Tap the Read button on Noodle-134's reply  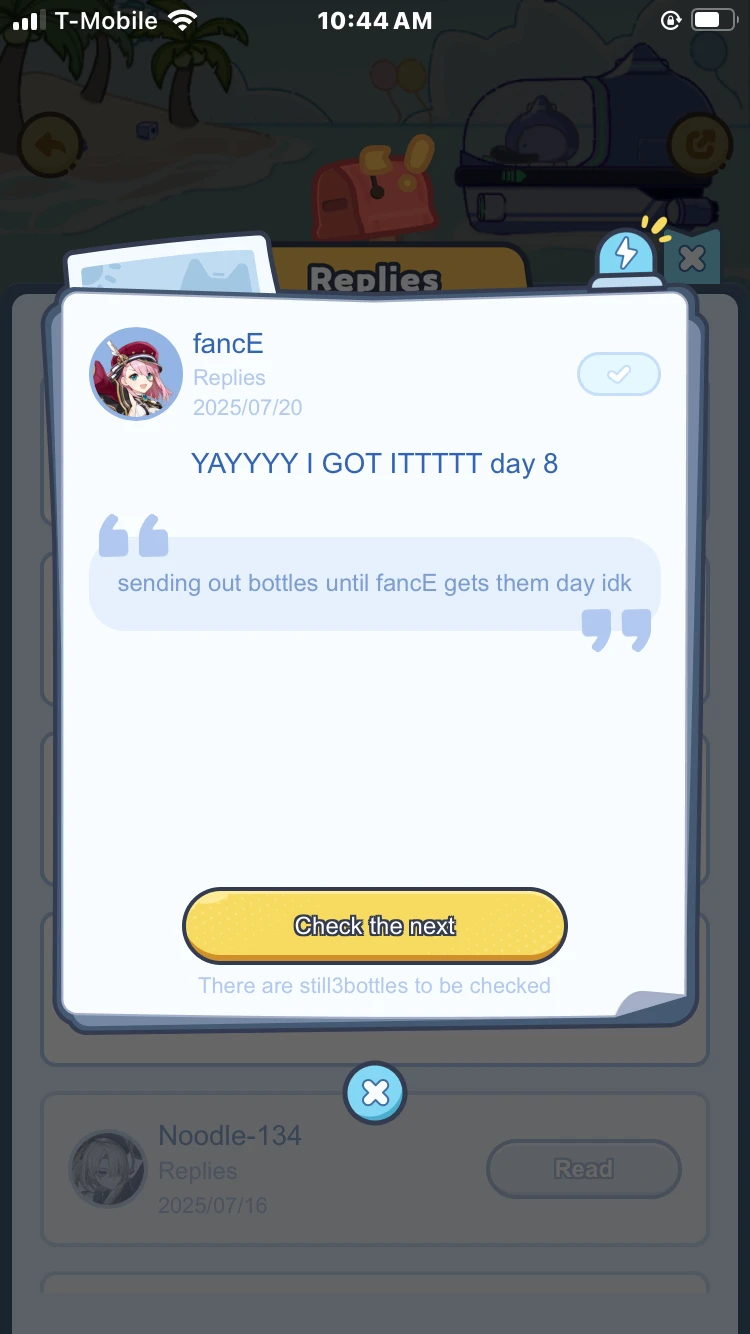pos(584,1169)
